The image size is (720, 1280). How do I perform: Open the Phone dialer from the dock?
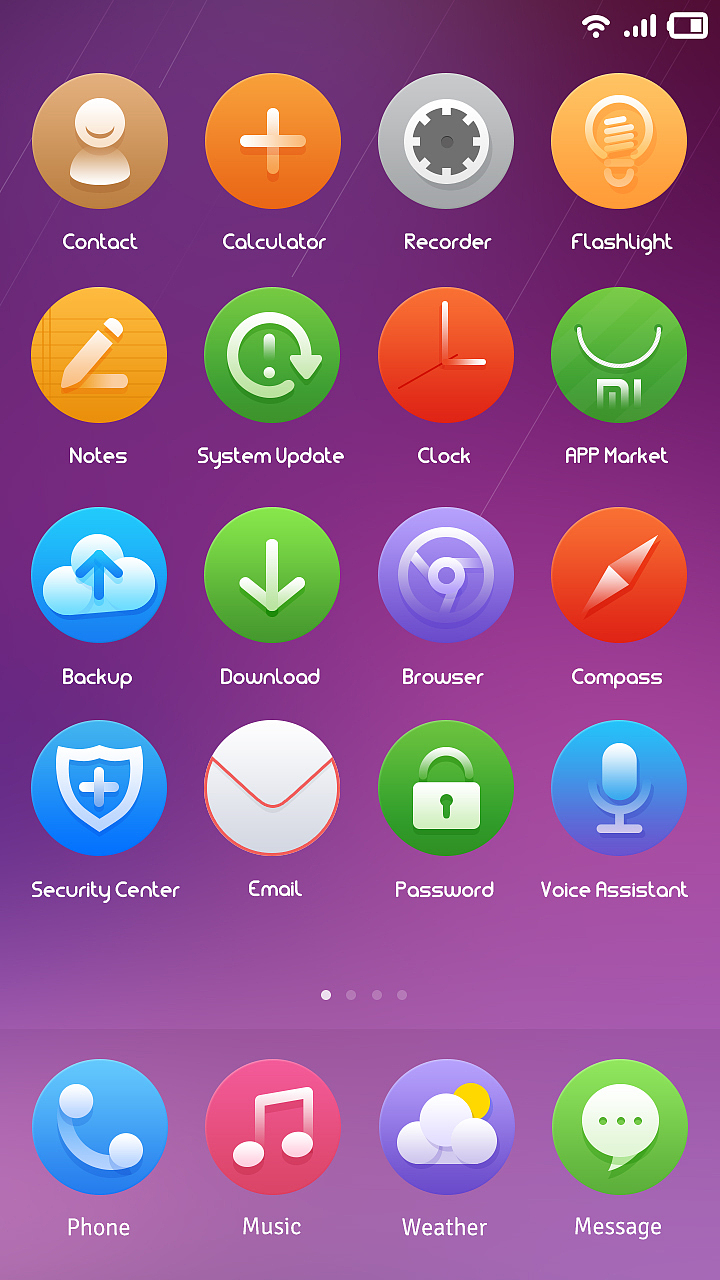pyautogui.click(x=100, y=1127)
